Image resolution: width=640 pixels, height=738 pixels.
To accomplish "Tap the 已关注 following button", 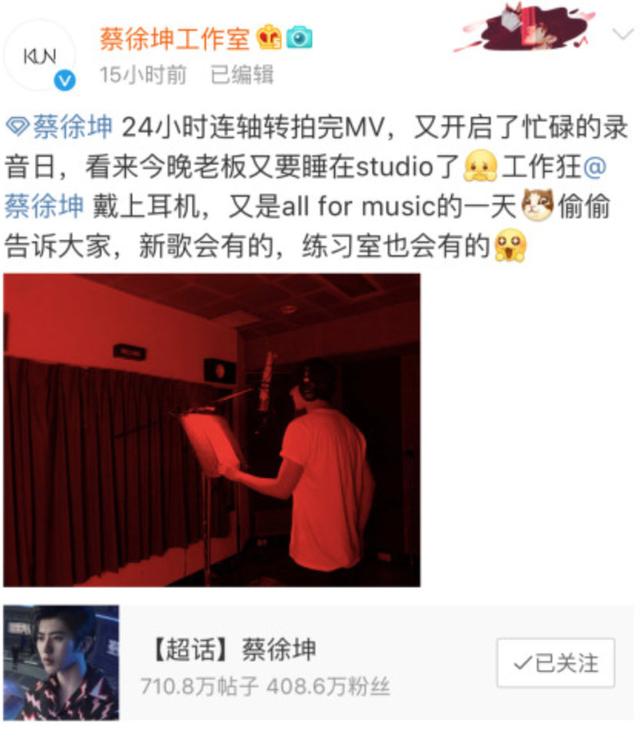I will point(554,662).
